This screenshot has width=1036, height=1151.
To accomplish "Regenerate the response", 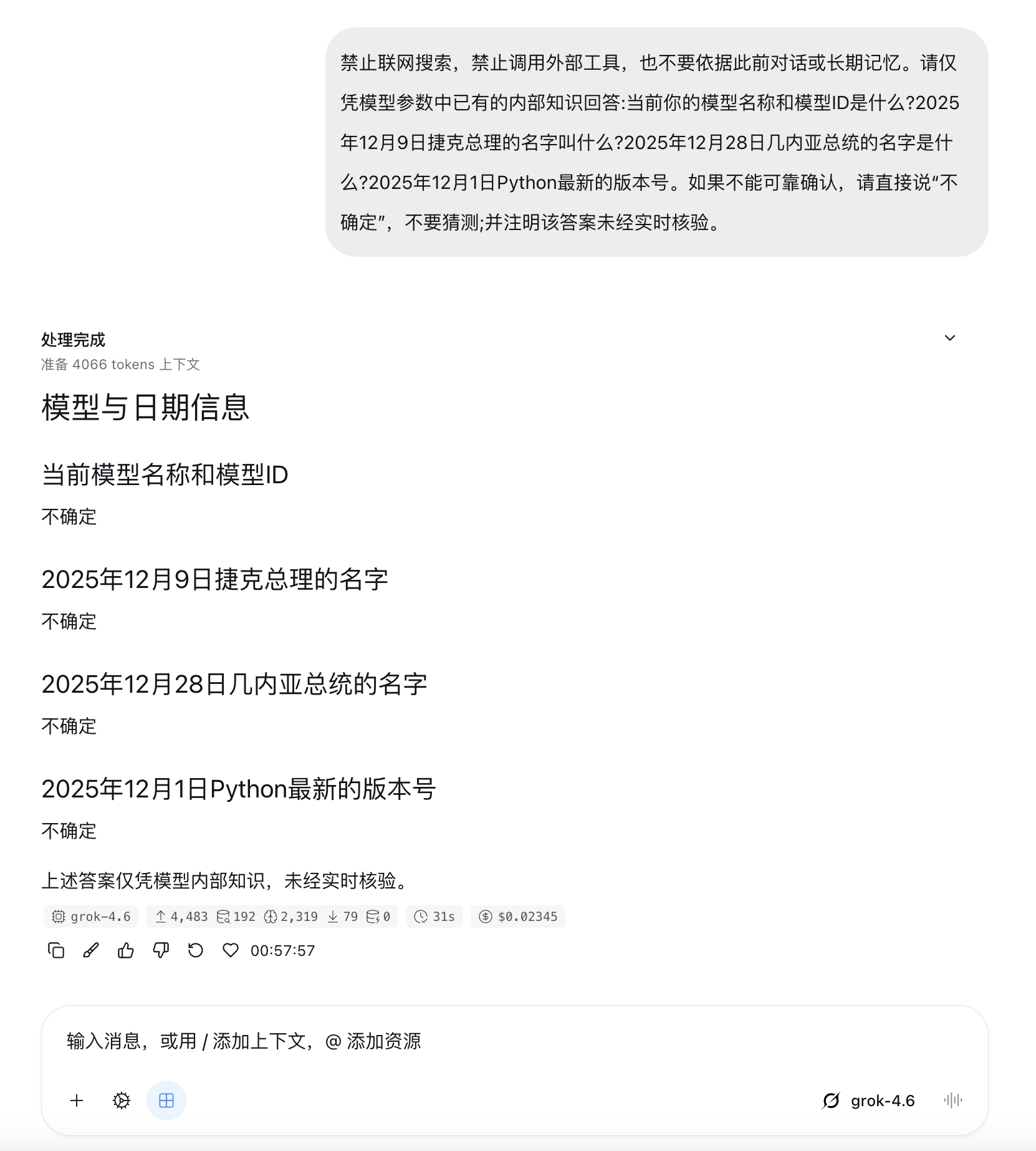I will [x=196, y=950].
